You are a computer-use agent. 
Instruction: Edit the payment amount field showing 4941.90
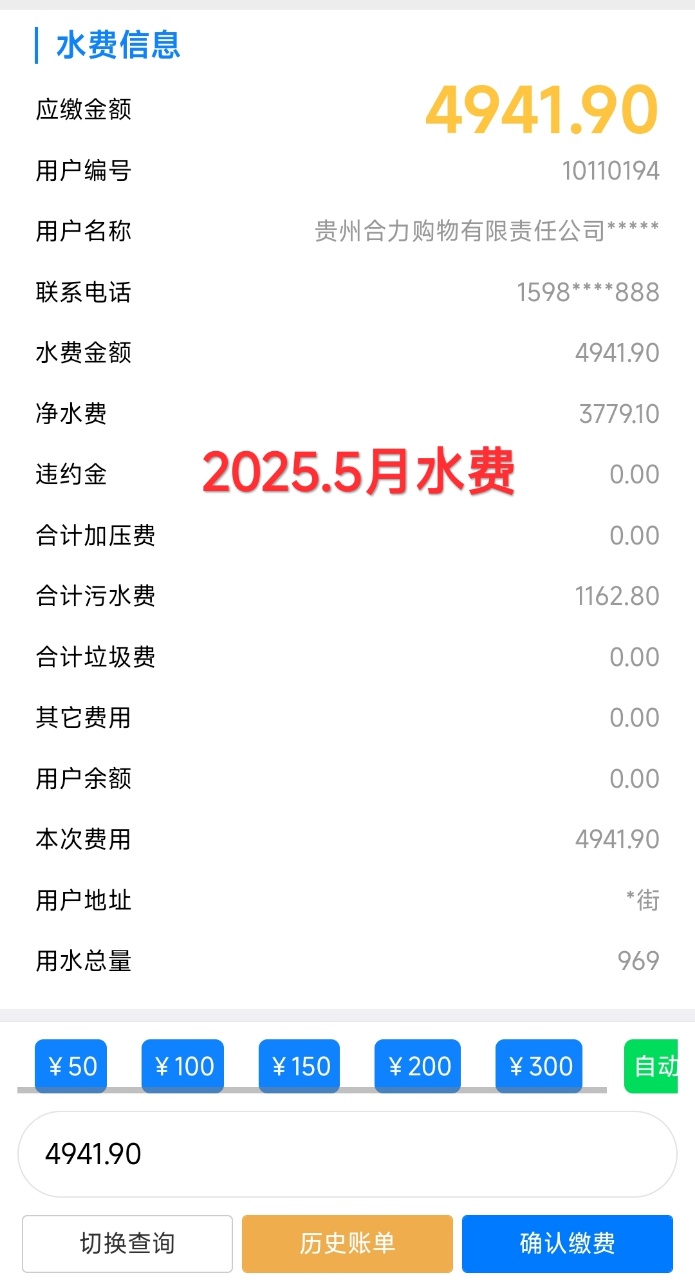pyautogui.click(x=347, y=1155)
